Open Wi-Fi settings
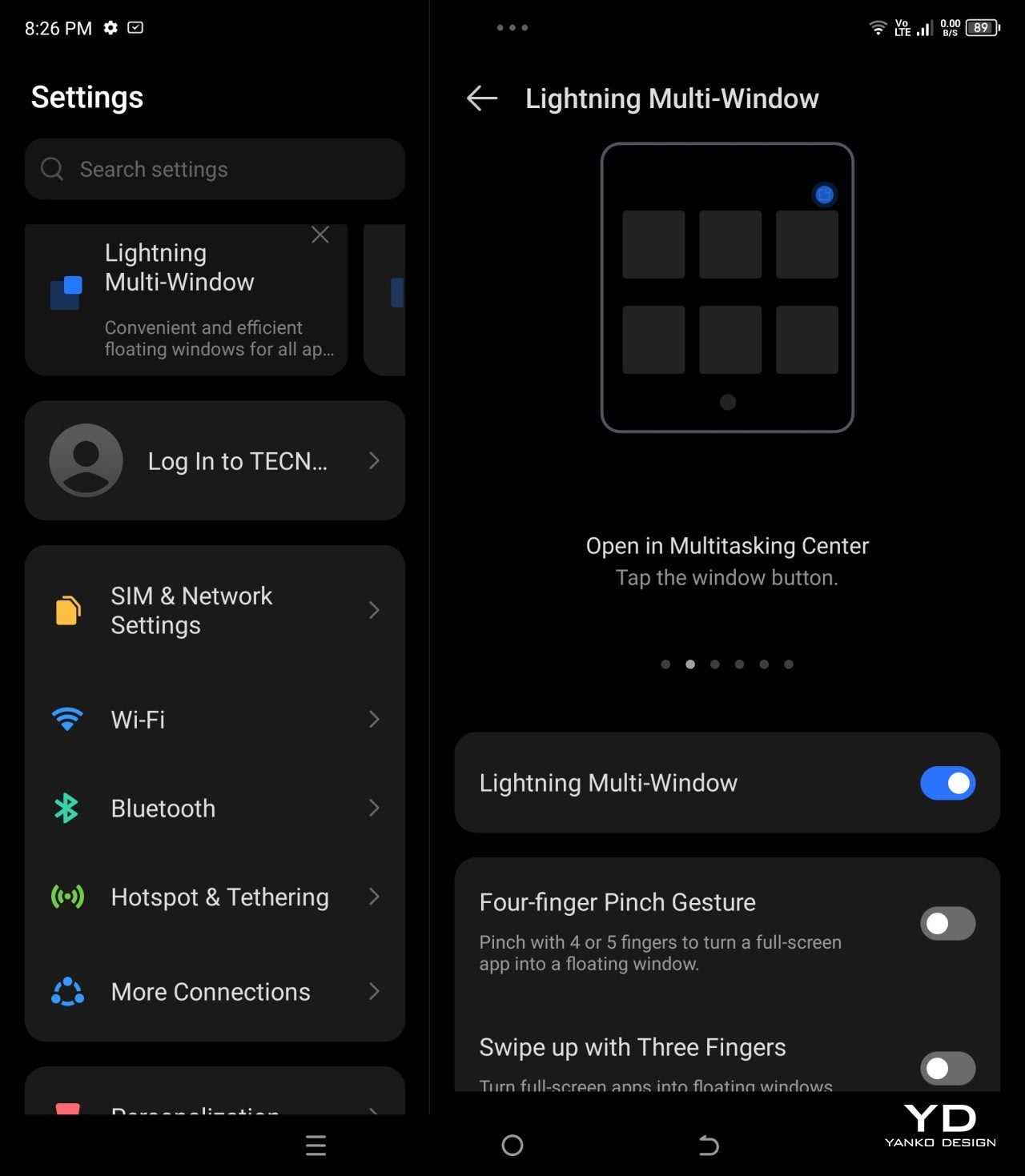The height and width of the screenshot is (1176, 1025). [215, 719]
